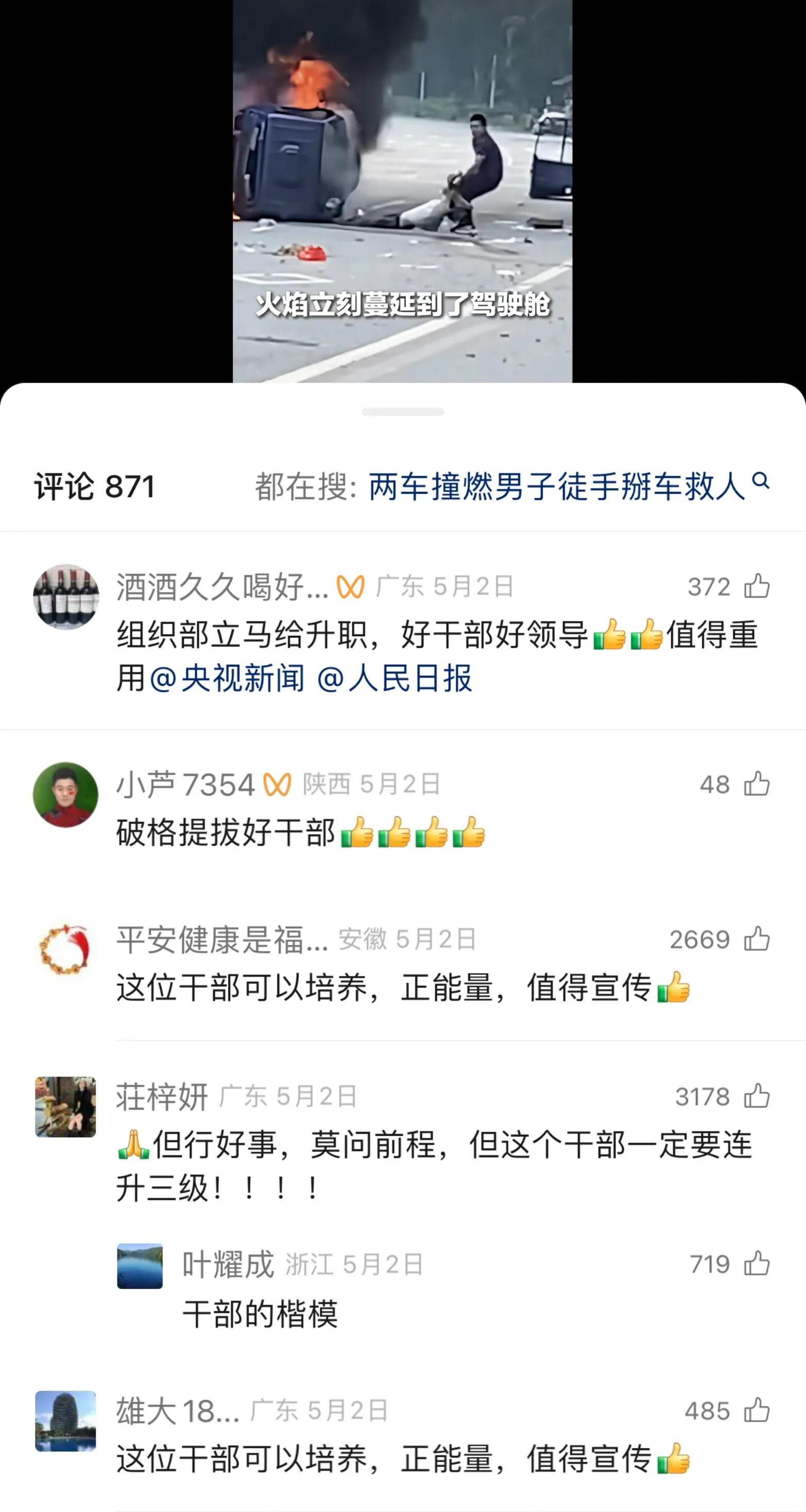Open 平安健康是福's avatar
This screenshot has height=1512, width=806.
click(x=66, y=950)
